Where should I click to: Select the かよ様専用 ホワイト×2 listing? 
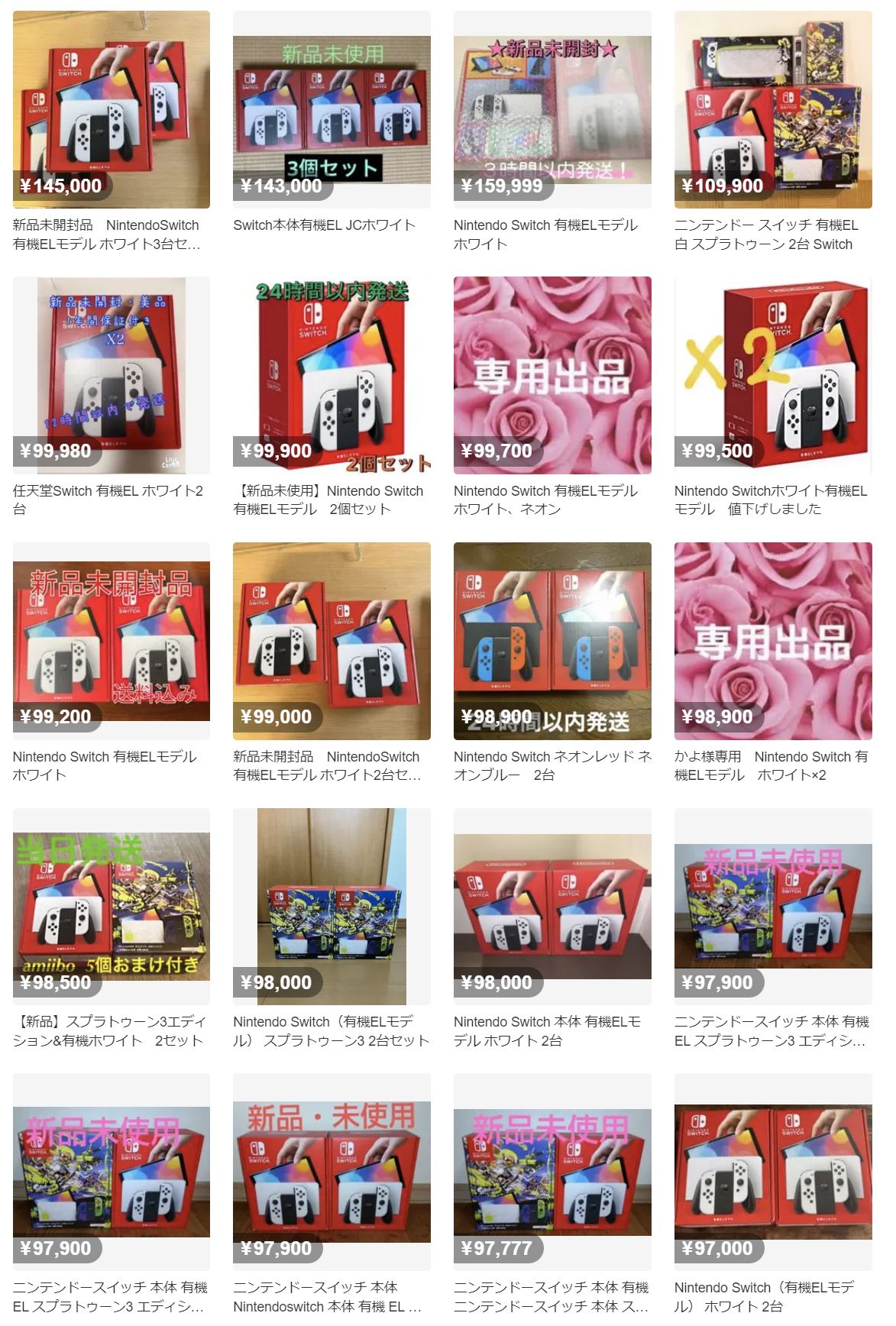pos(773,641)
